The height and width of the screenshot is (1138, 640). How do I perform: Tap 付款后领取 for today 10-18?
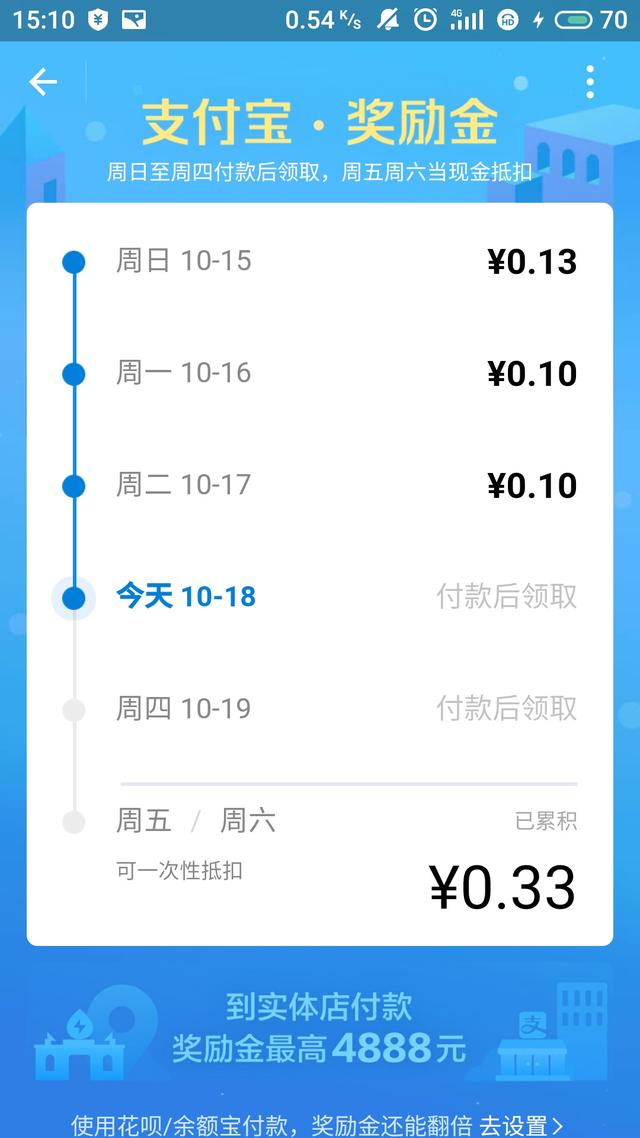506,597
